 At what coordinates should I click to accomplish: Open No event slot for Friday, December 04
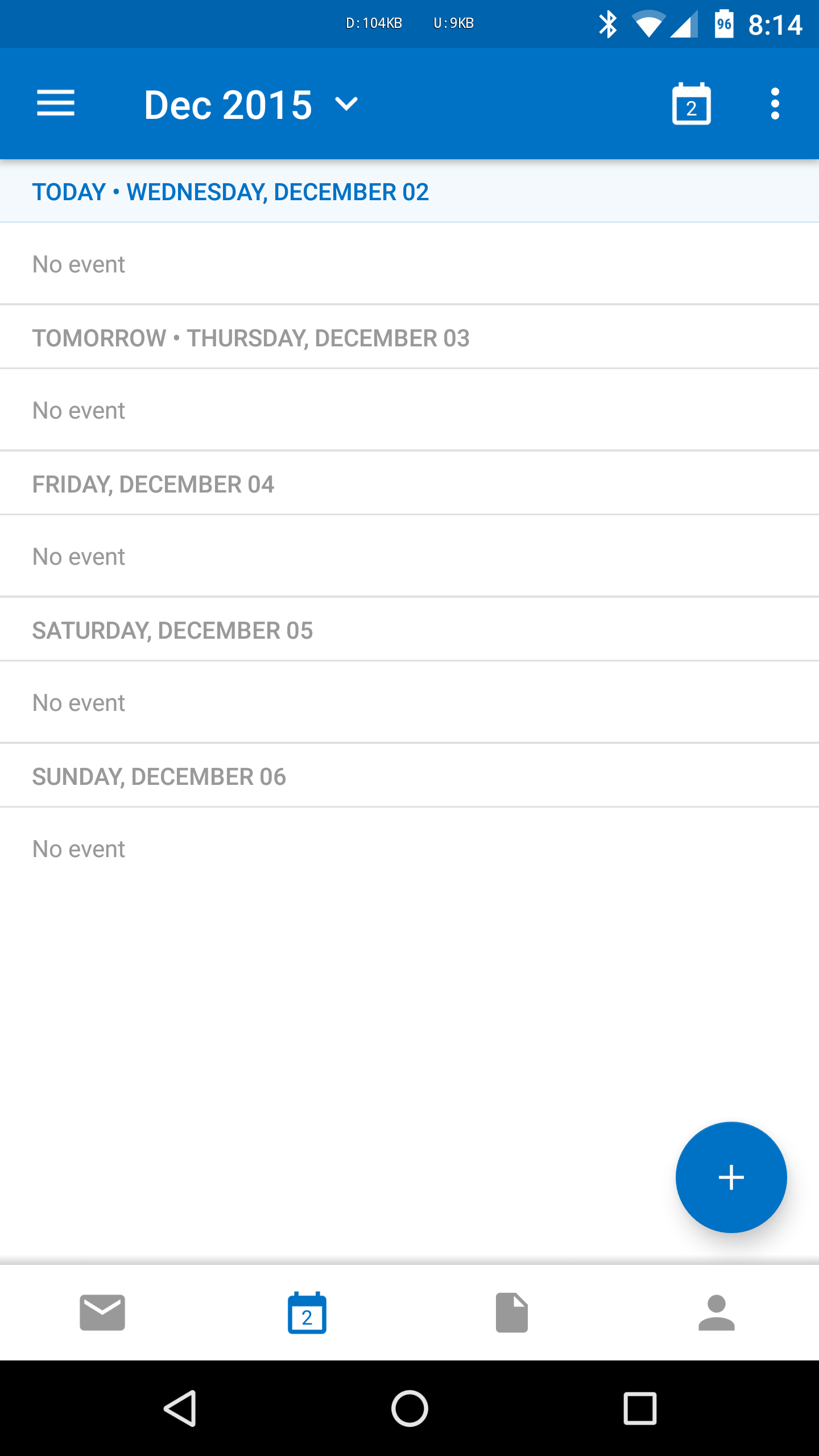point(80,557)
